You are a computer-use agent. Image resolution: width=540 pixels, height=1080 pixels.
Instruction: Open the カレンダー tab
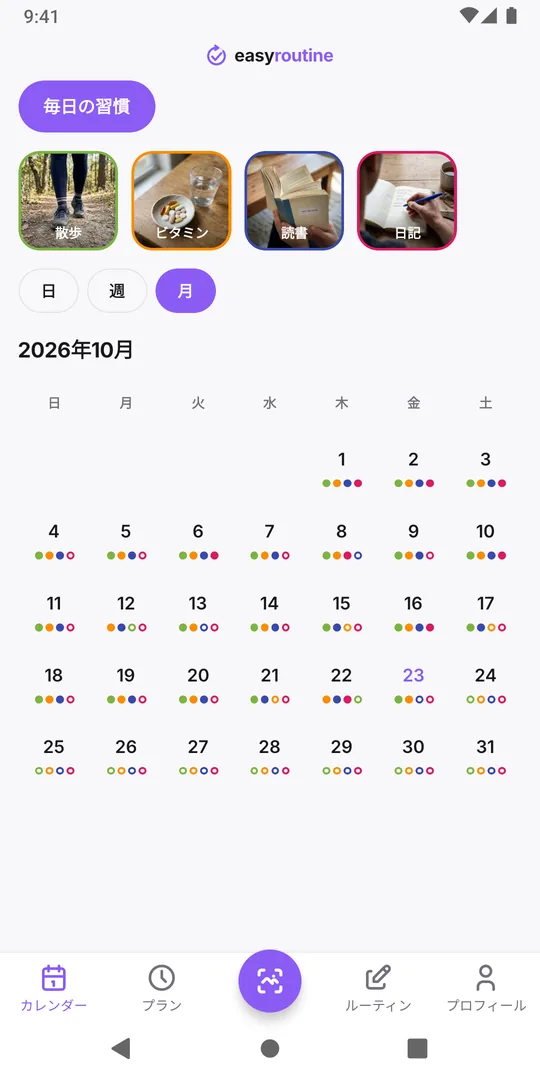54,988
